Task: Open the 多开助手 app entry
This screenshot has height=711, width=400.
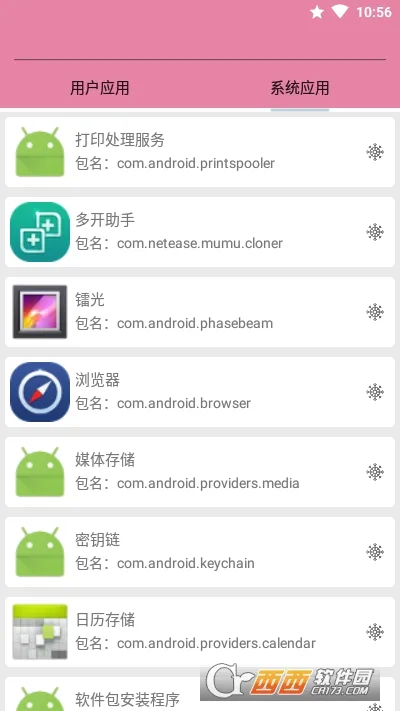Action: tap(200, 232)
